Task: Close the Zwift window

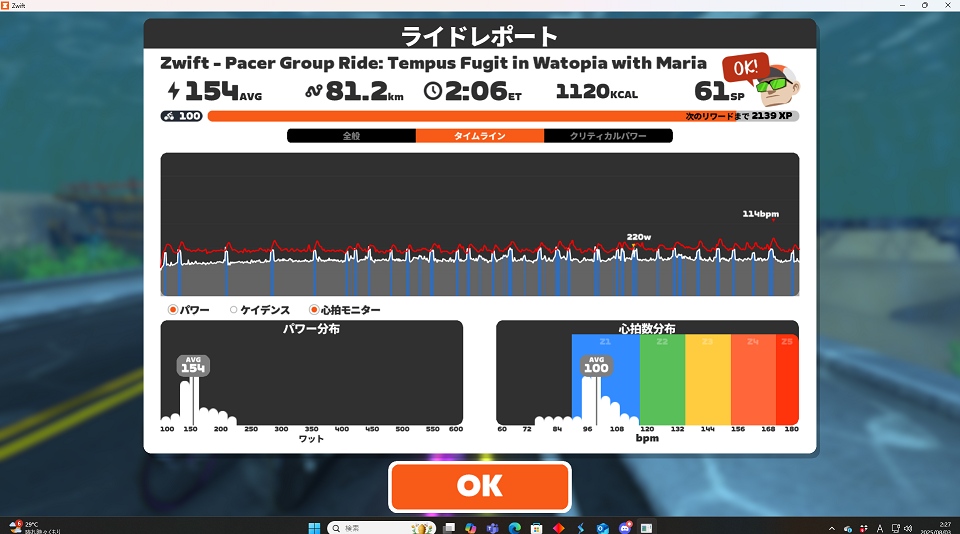Action: pos(948,6)
